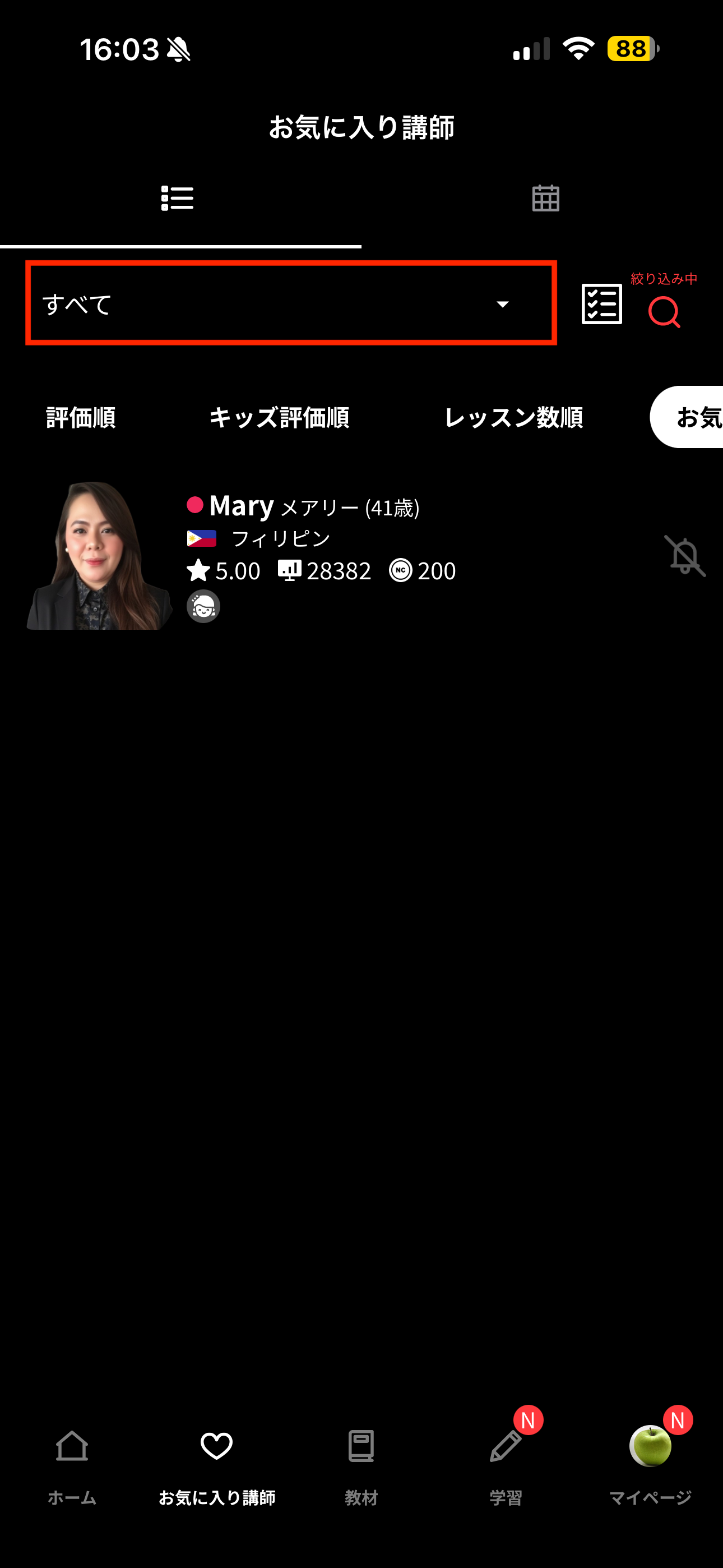This screenshot has width=723, height=1568.
Task: Expand the すべて dropdown
Action: pos(291,303)
